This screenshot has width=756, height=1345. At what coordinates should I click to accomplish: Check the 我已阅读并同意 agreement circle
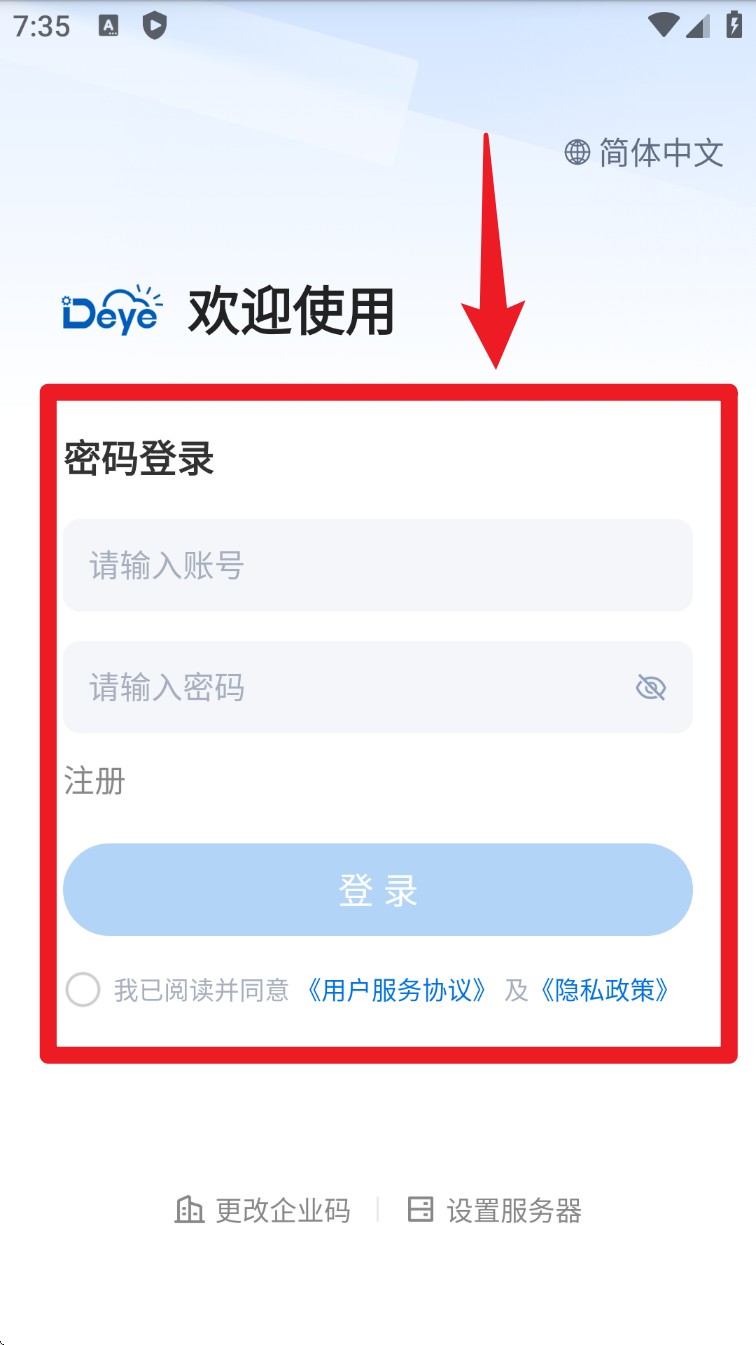coord(83,990)
